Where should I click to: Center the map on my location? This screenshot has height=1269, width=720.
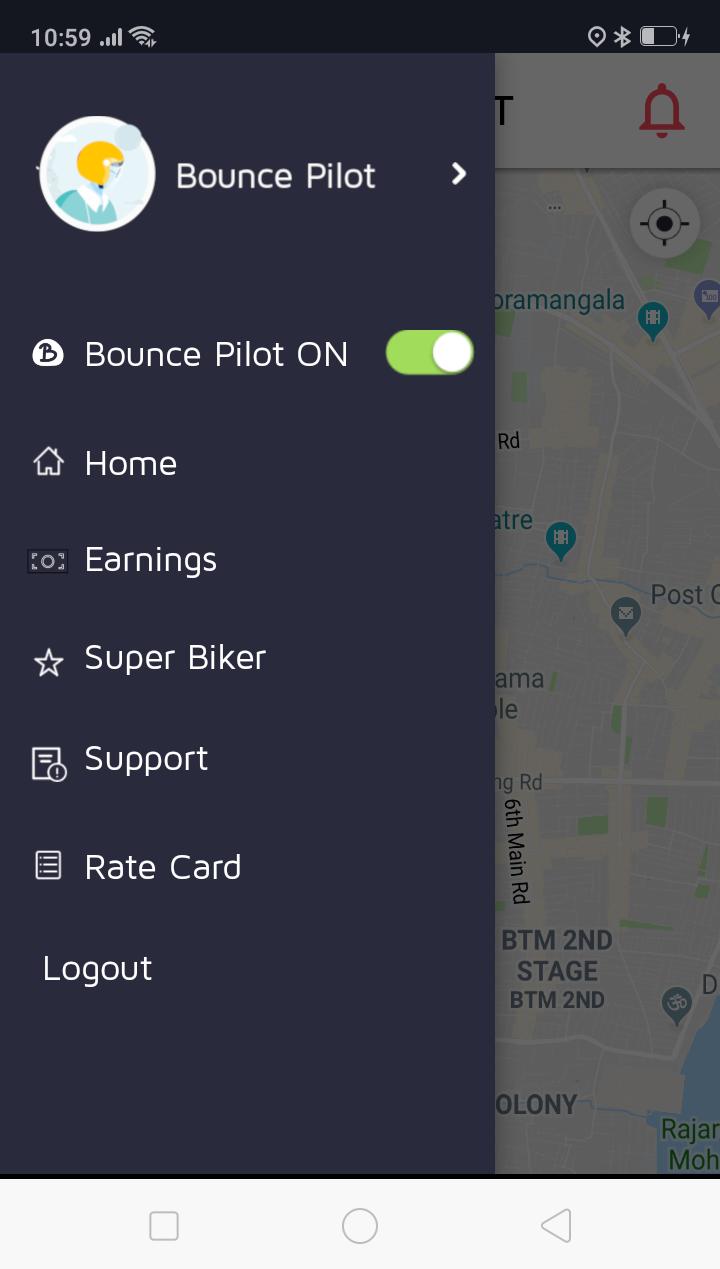tap(665, 223)
